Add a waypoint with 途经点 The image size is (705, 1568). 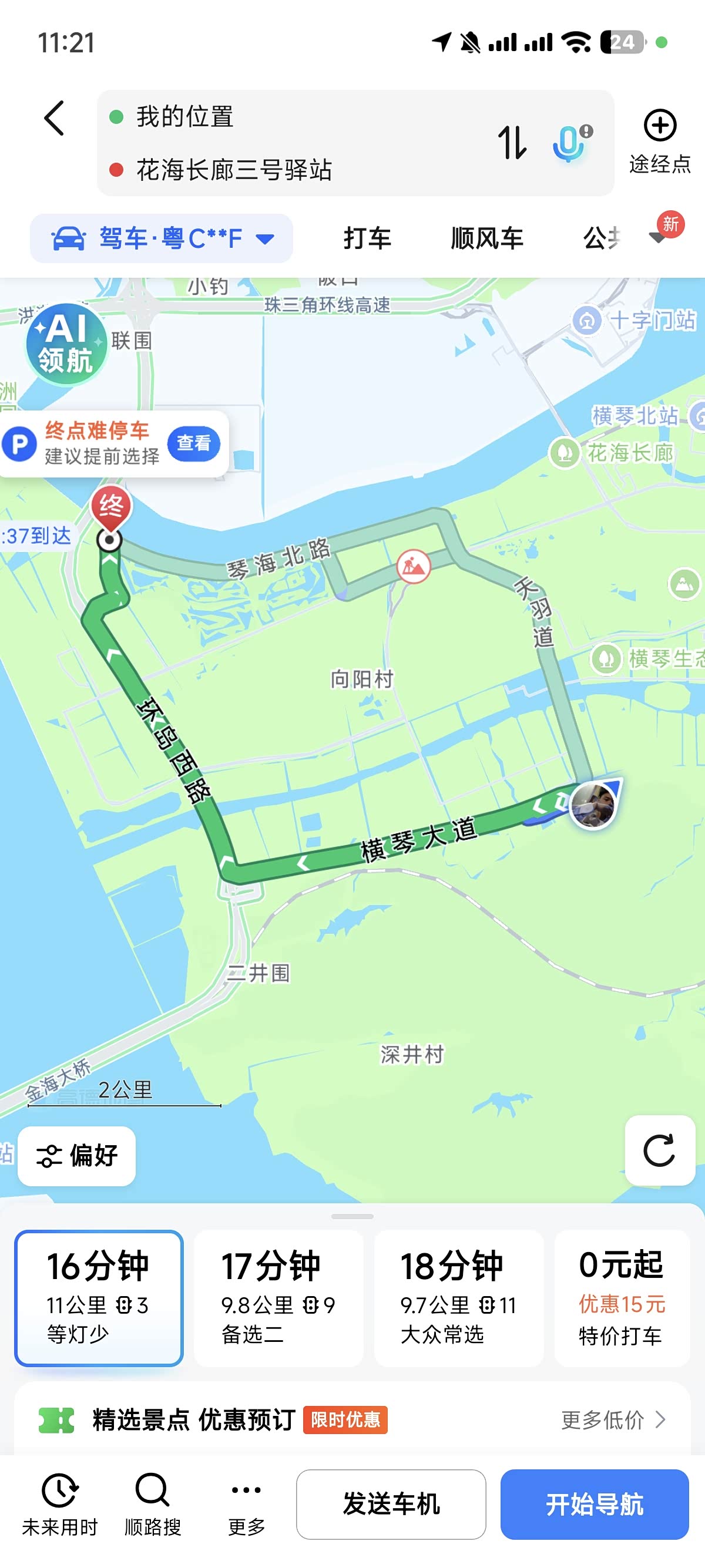pyautogui.click(x=660, y=140)
